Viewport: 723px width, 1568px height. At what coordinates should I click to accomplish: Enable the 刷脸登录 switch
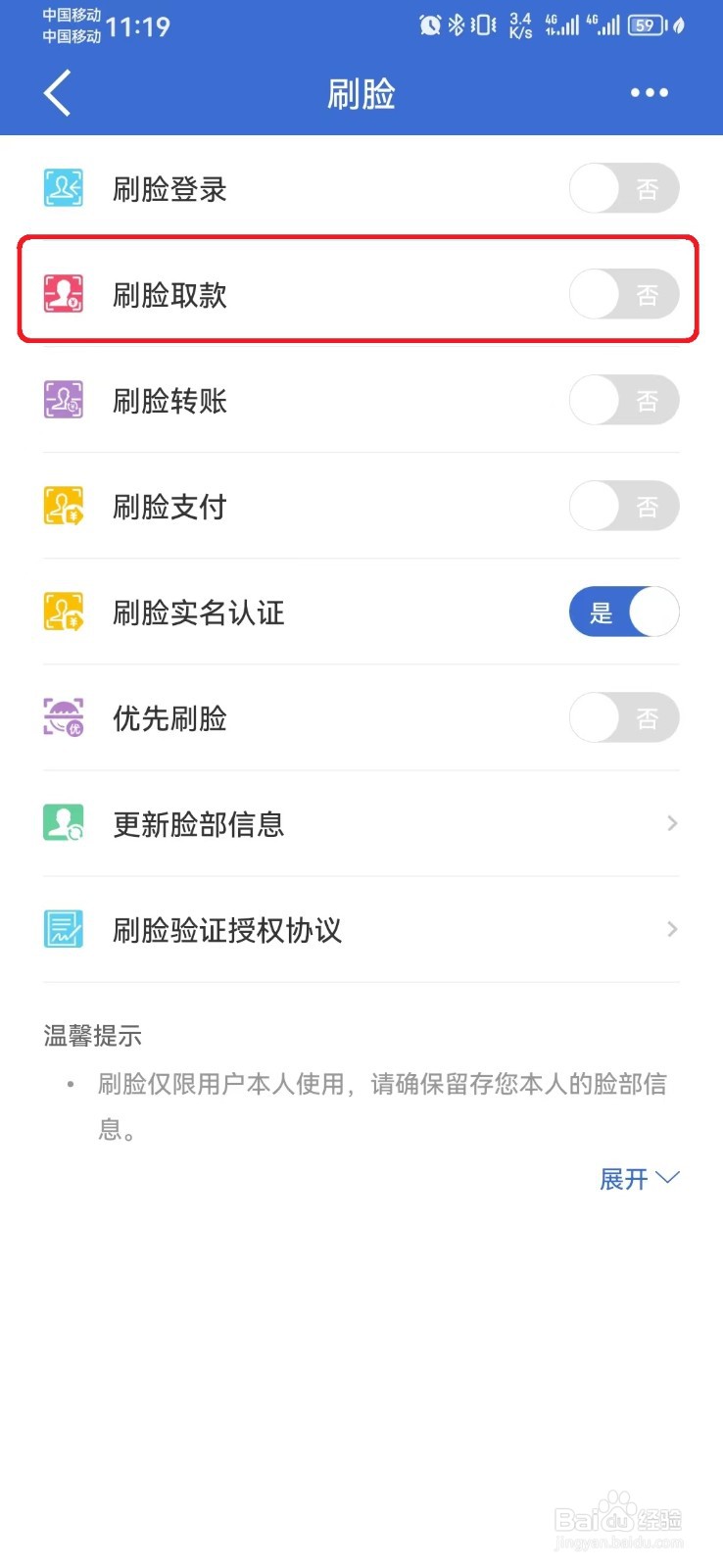pos(624,188)
